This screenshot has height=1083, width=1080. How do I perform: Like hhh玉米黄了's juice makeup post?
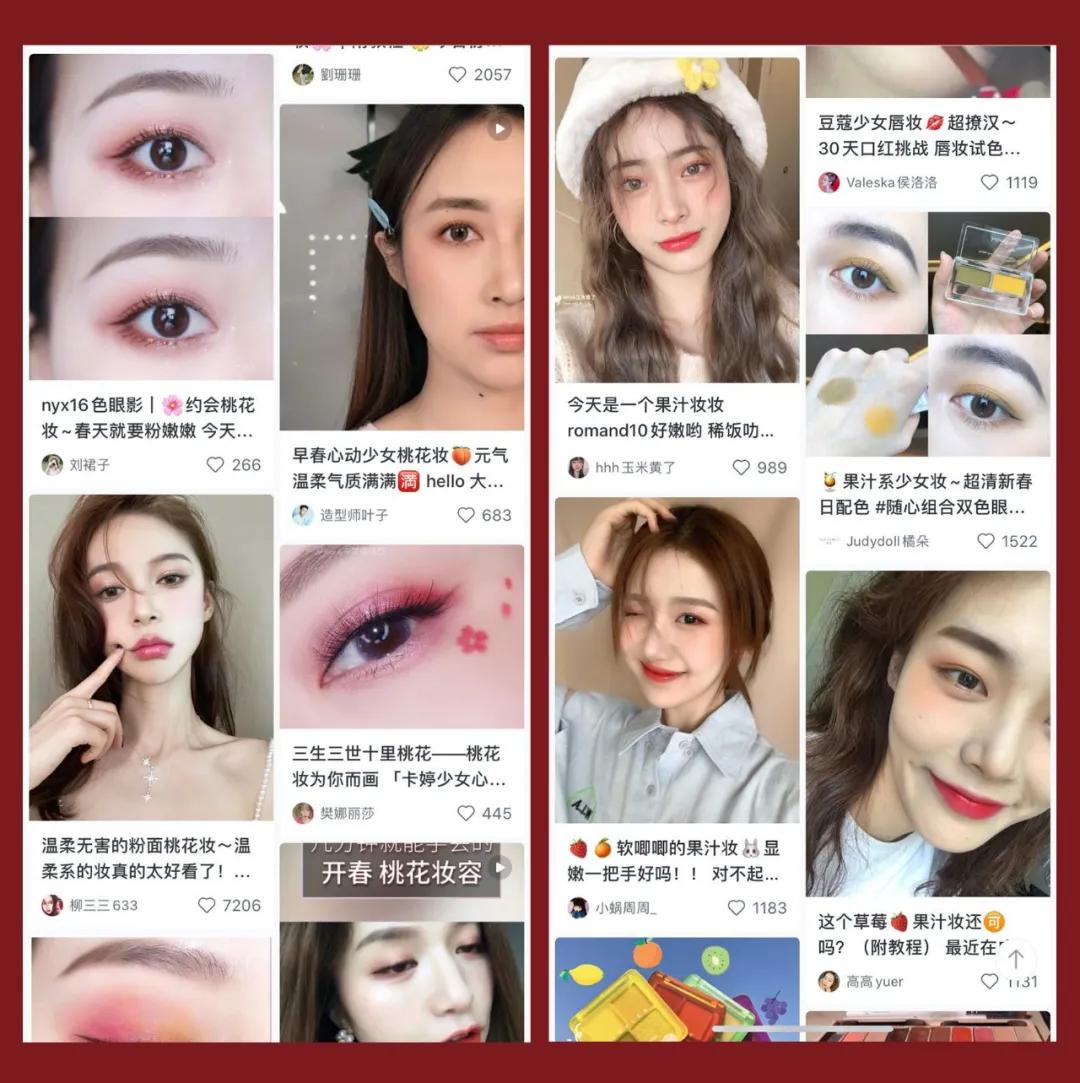click(x=740, y=467)
